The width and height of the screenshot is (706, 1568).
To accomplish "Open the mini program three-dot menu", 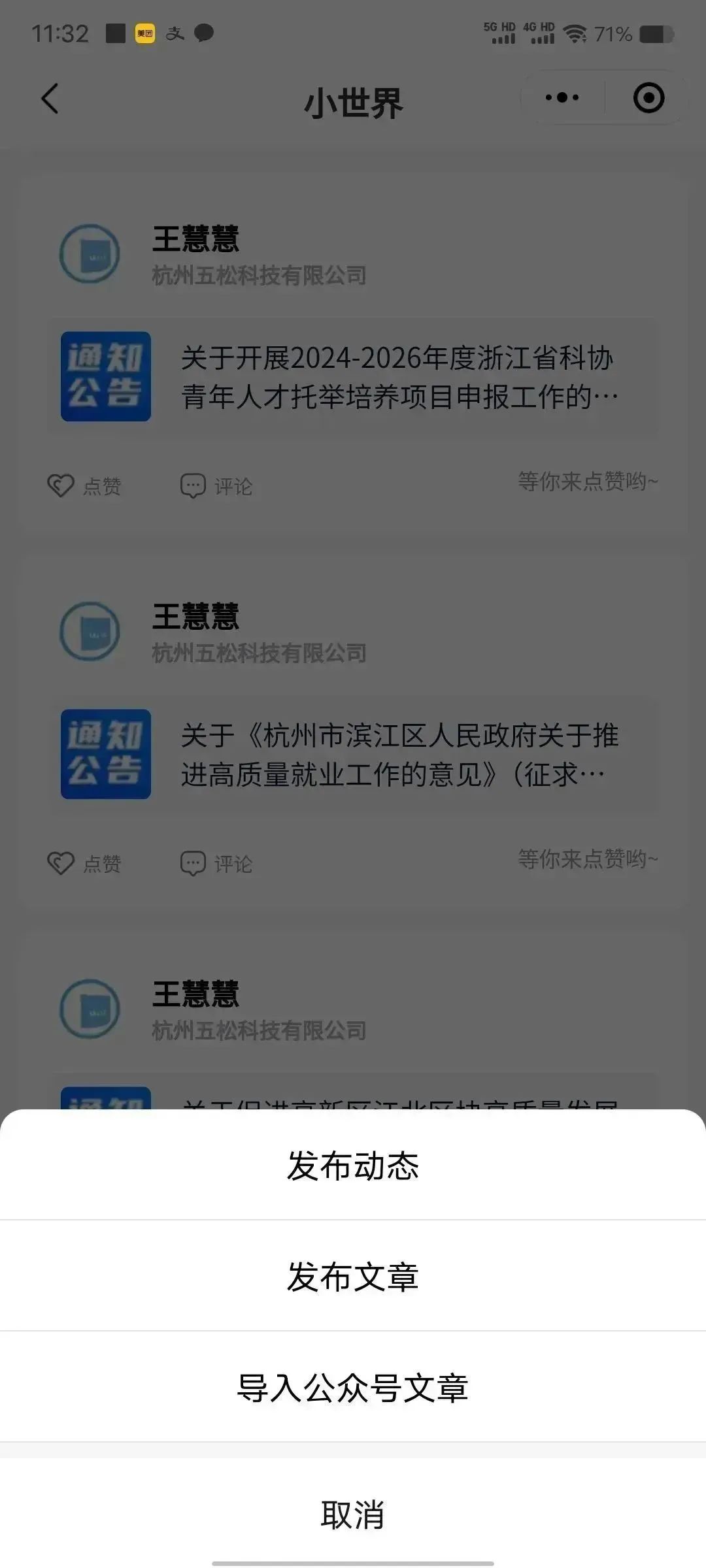I will [562, 98].
